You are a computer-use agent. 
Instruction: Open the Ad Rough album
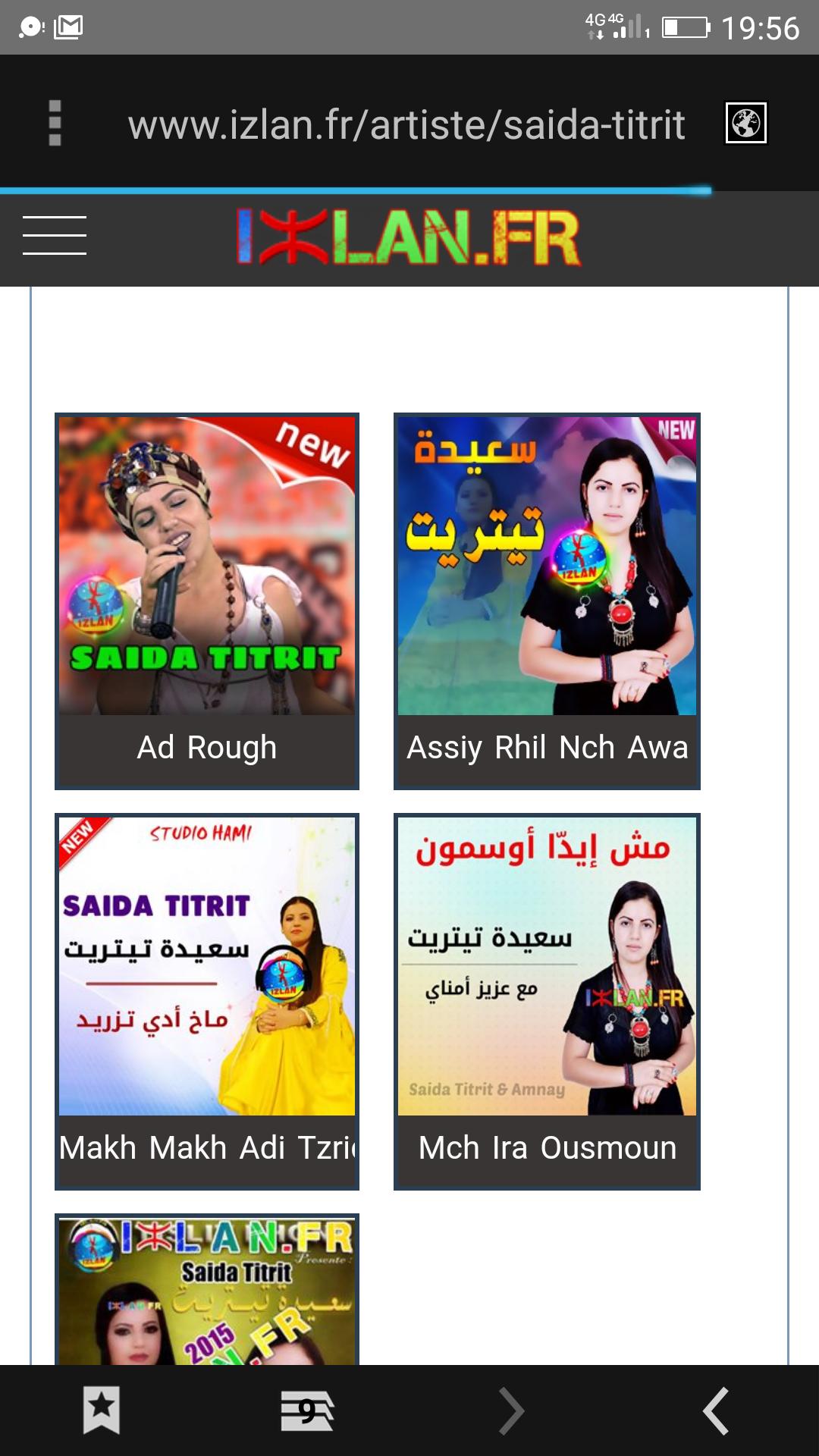click(x=207, y=601)
